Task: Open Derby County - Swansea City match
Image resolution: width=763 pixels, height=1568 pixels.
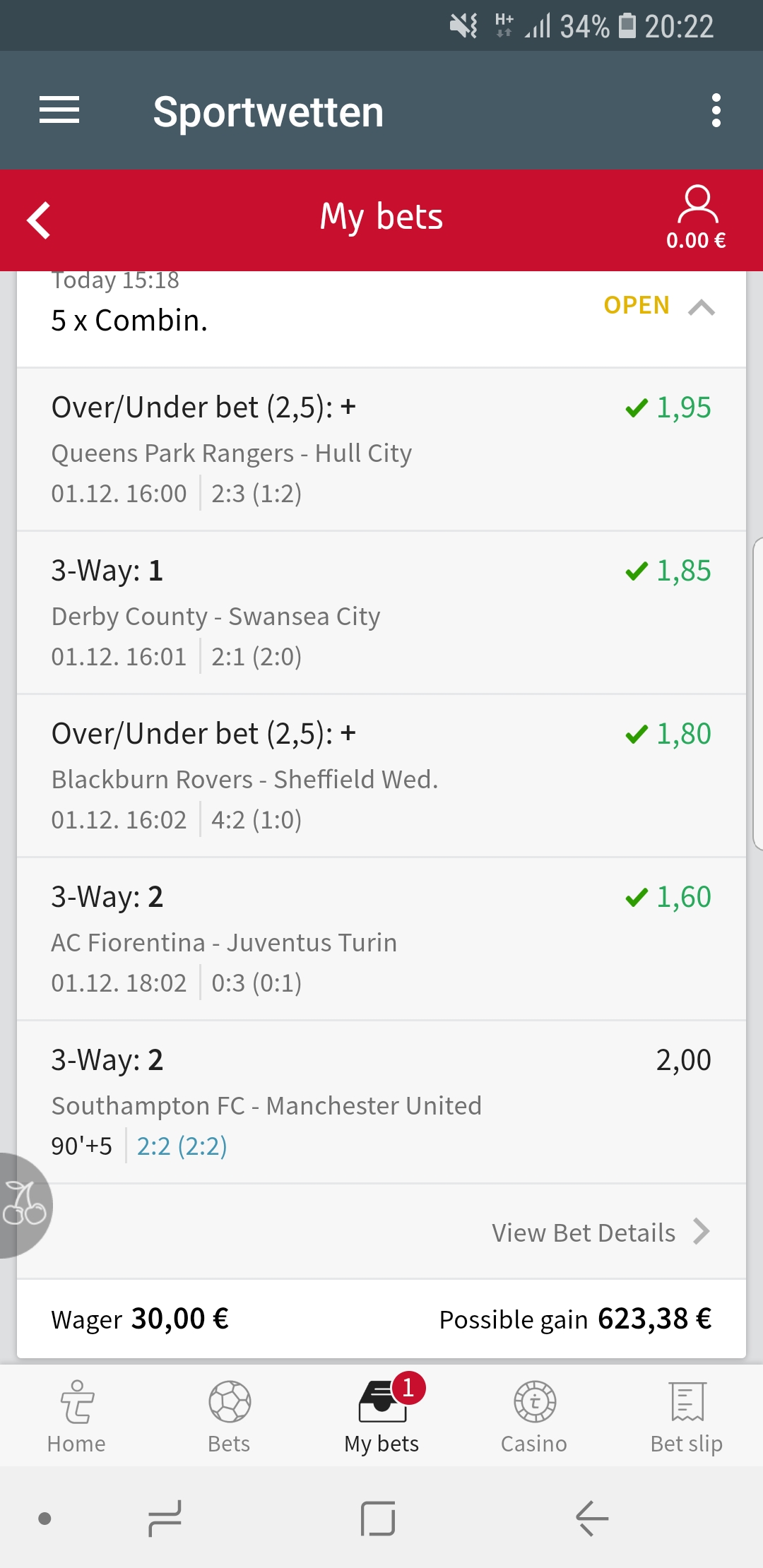Action: point(381,612)
